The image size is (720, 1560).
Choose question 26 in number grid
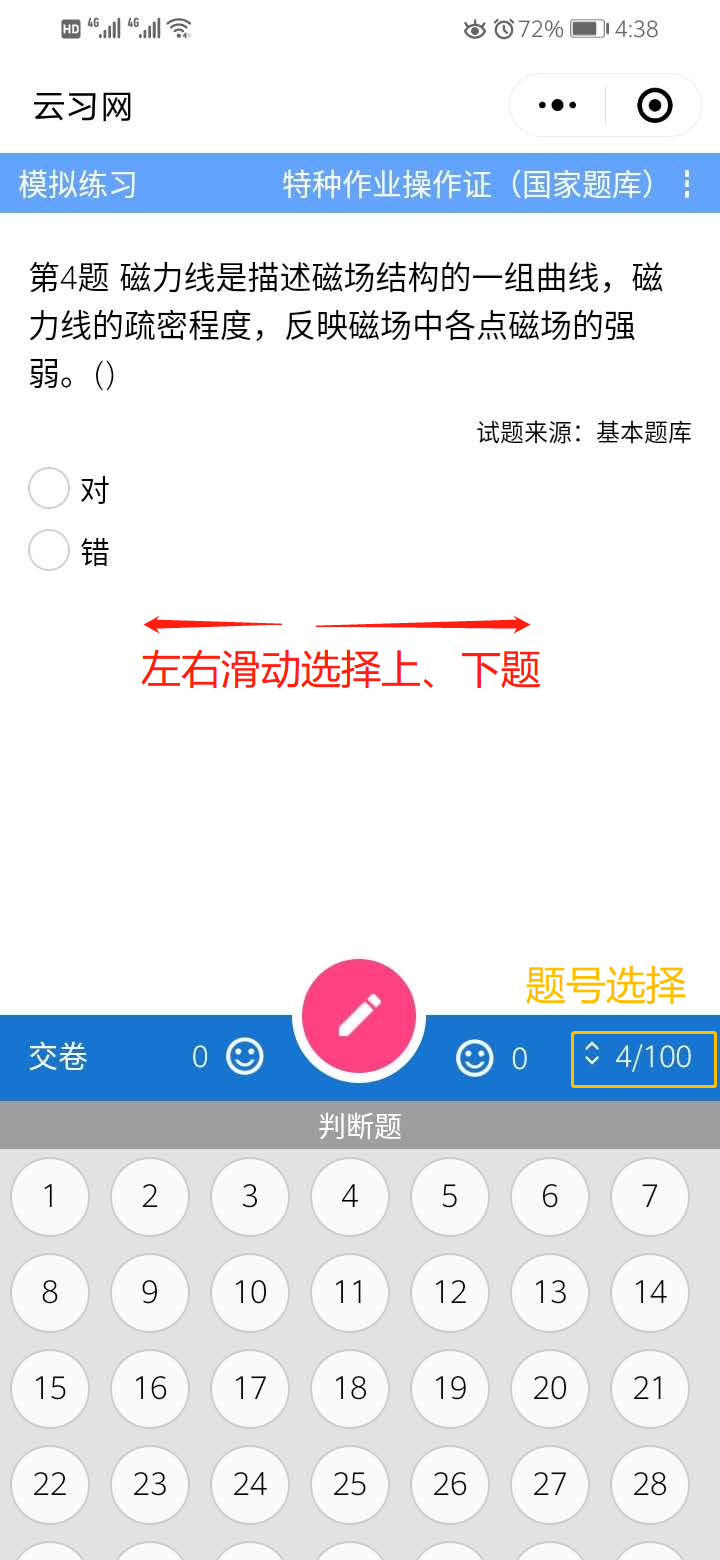pyautogui.click(x=450, y=1484)
